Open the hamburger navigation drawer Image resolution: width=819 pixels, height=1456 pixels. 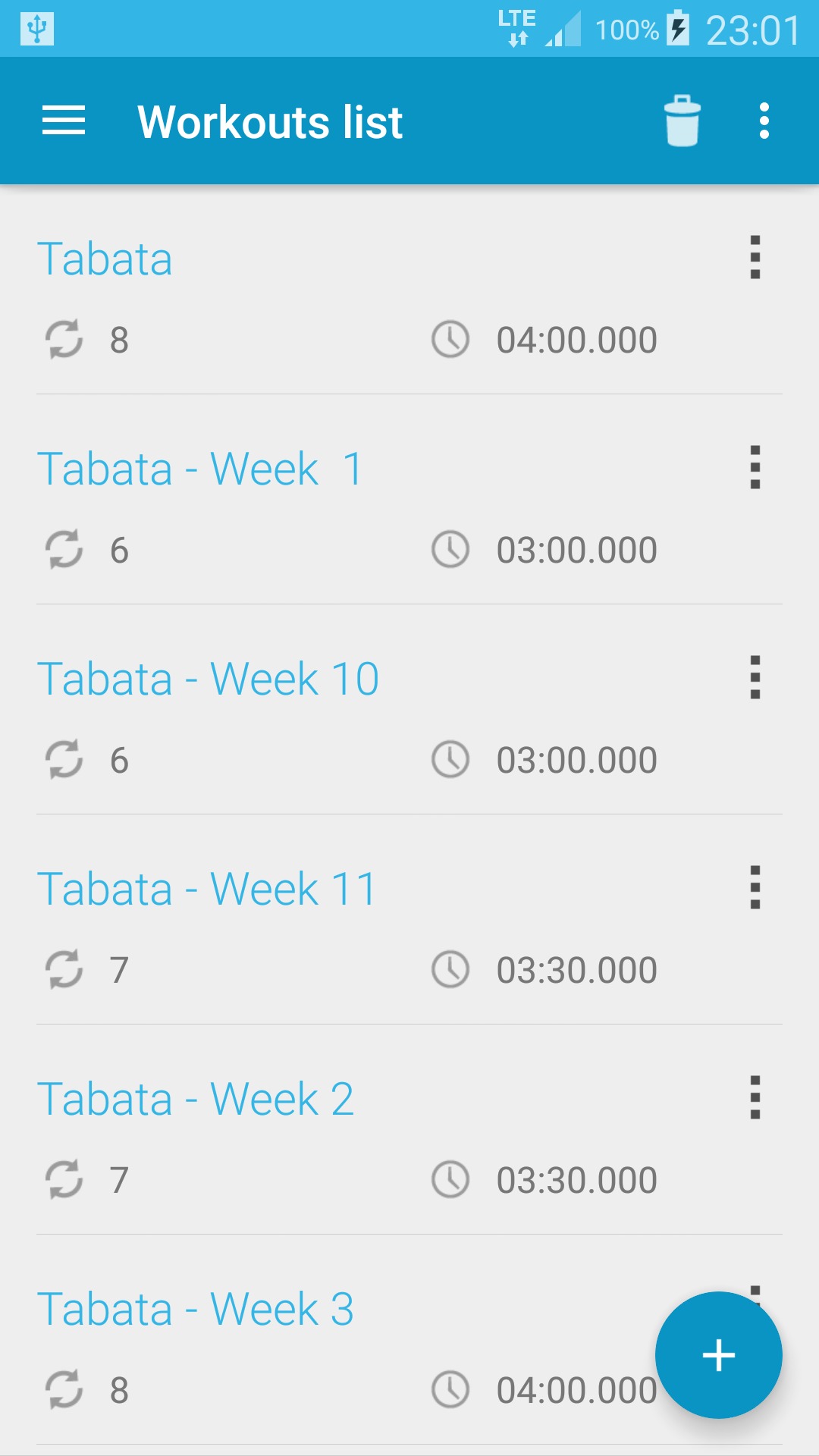point(64,121)
